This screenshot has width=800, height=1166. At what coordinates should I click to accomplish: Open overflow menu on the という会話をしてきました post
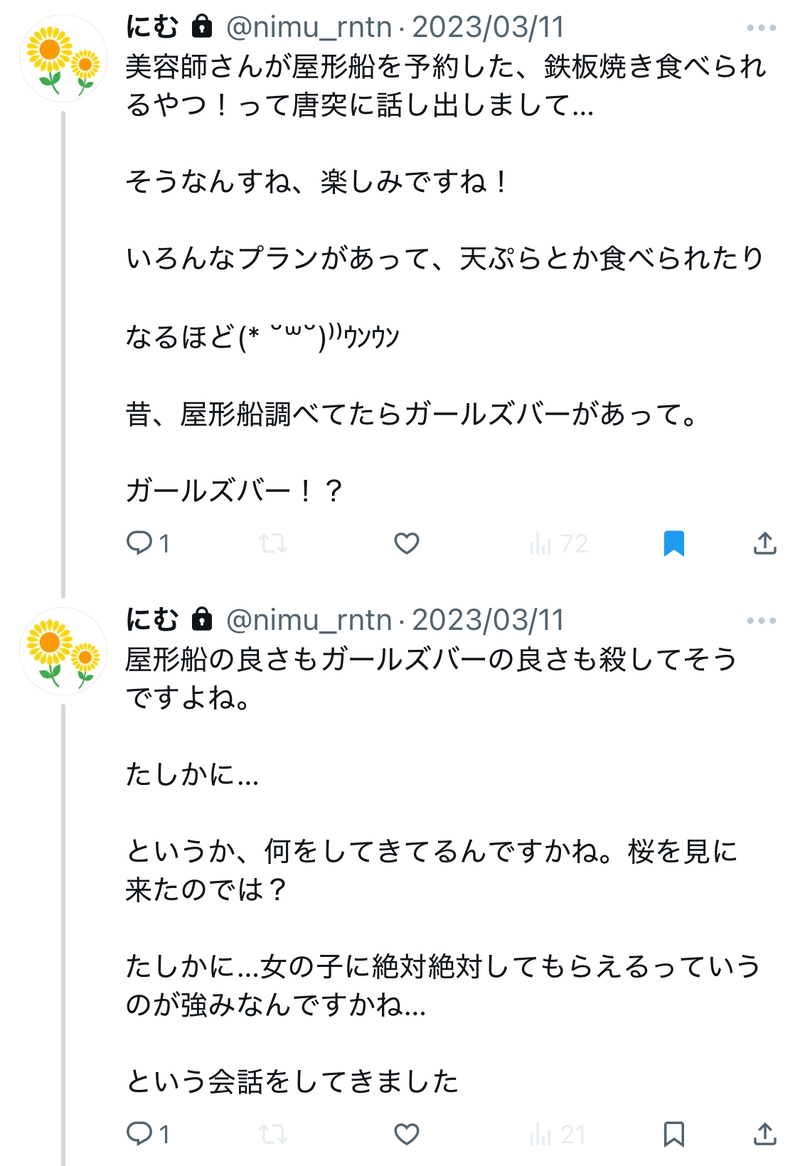point(760,620)
